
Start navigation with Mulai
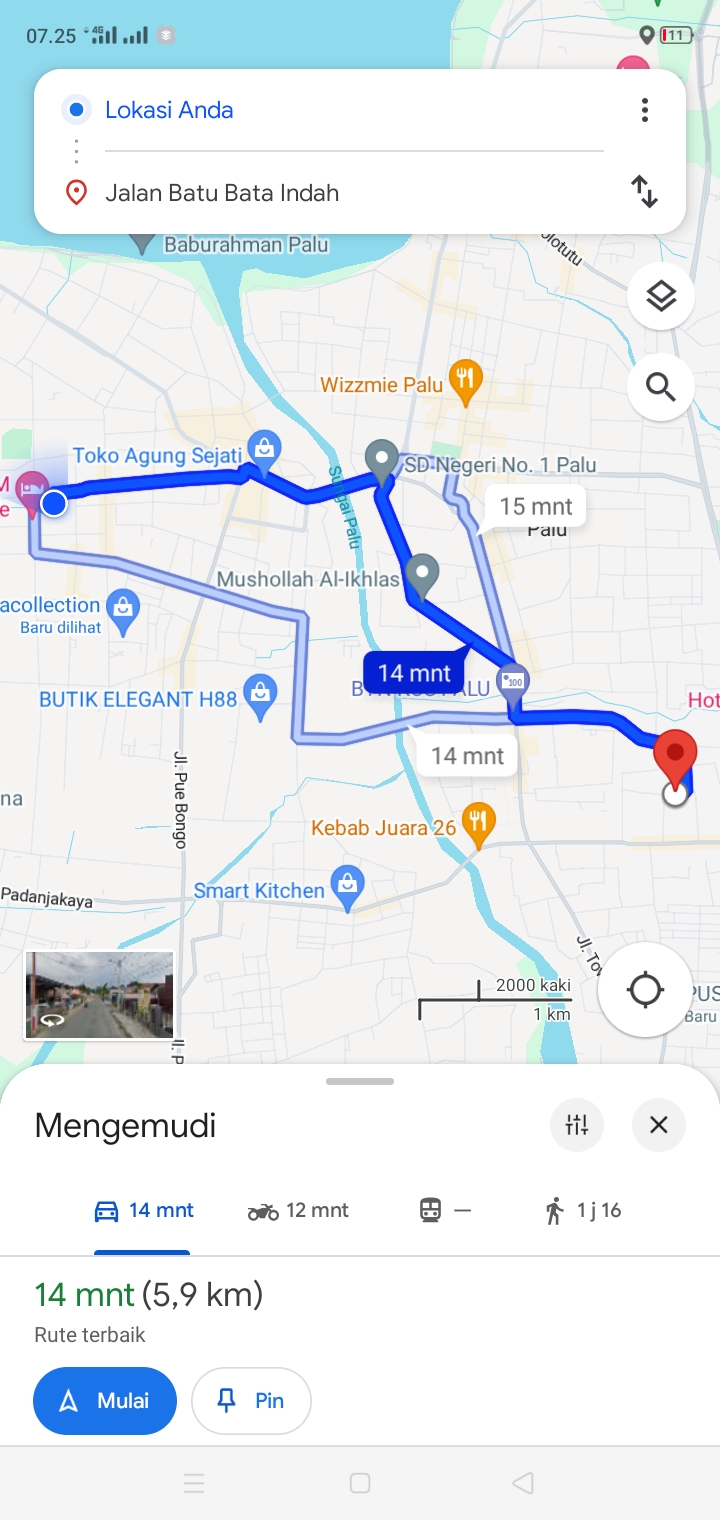click(105, 1400)
